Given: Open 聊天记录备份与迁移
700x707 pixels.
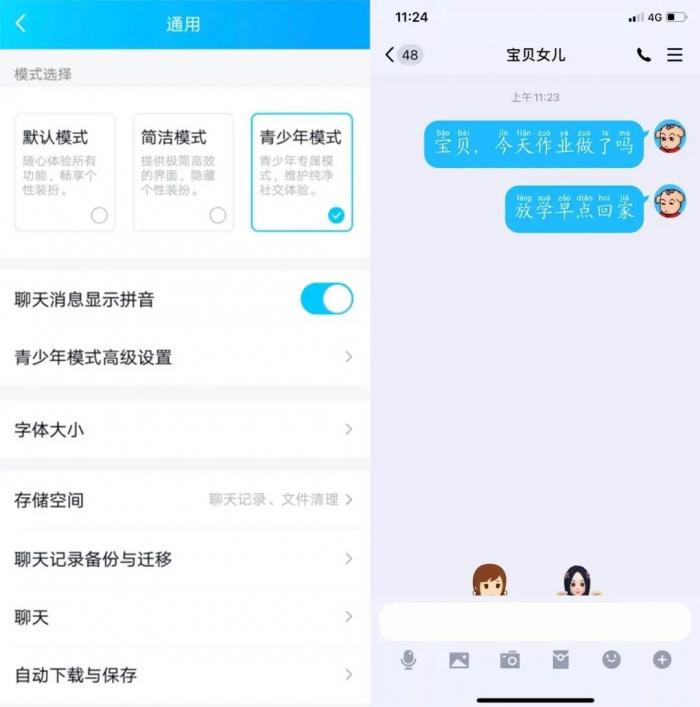Looking at the screenshot, I should [x=184, y=558].
